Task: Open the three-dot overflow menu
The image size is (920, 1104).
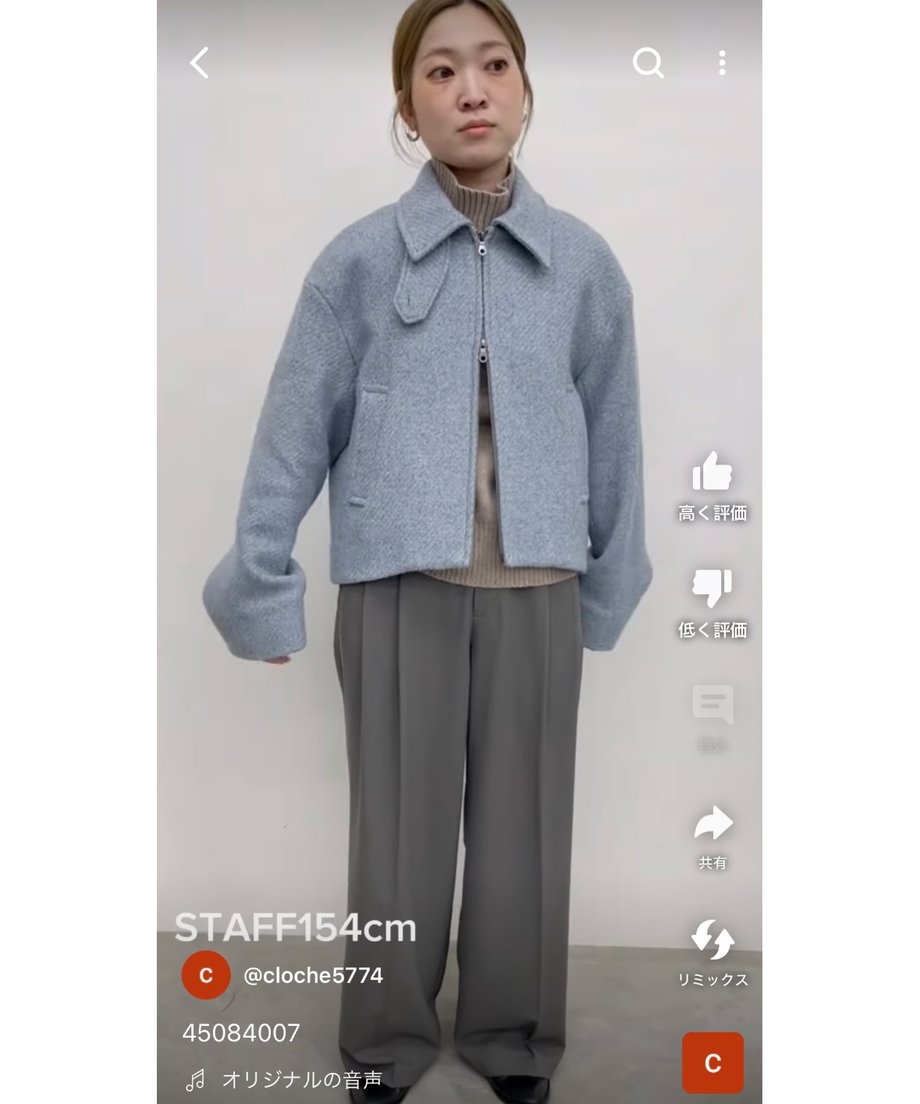Action: 722,63
